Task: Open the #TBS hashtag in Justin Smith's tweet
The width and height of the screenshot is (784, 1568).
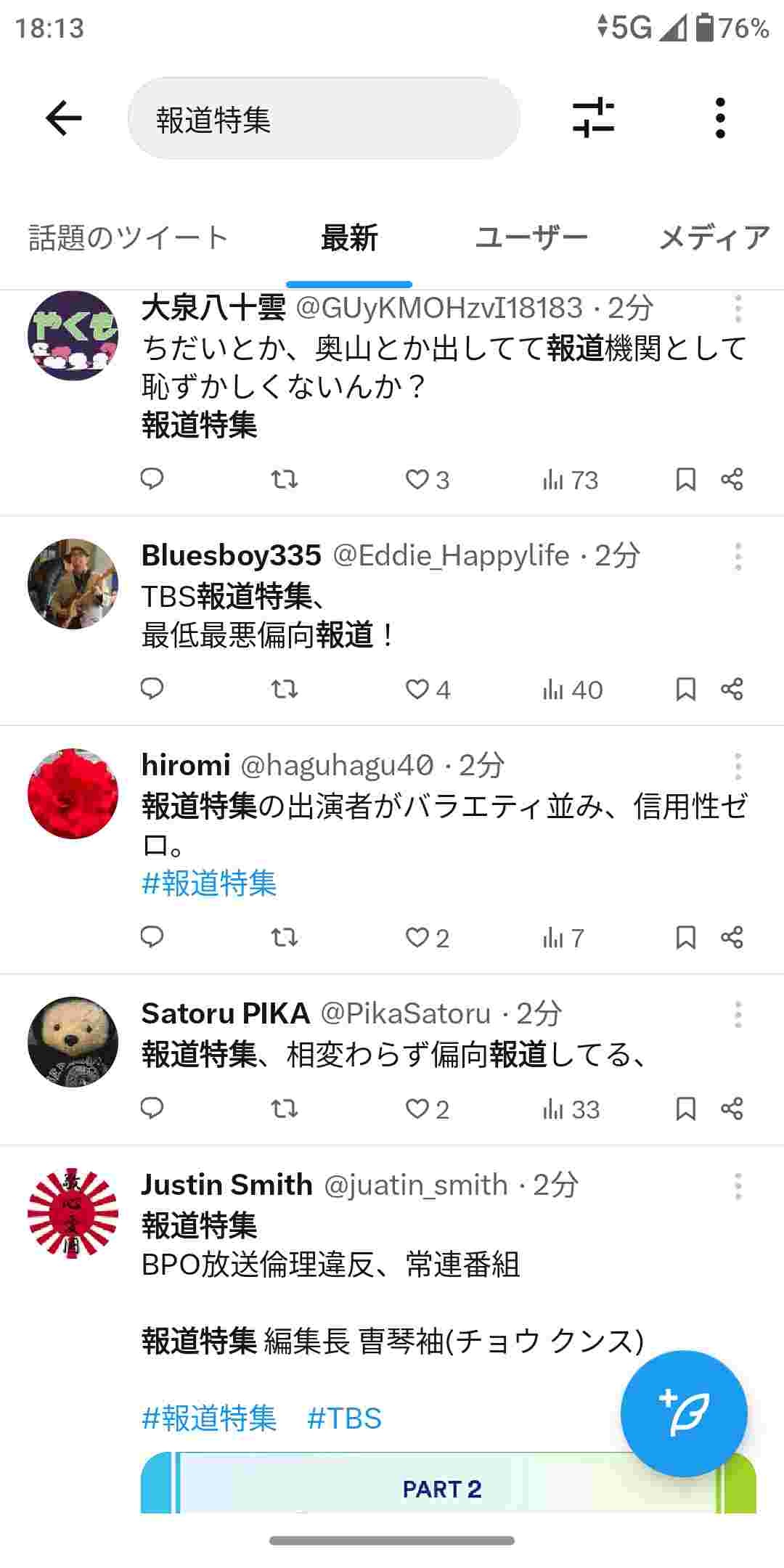Action: (x=344, y=1418)
